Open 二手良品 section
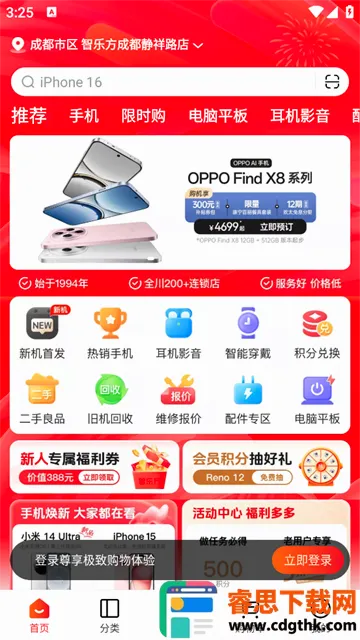Screen dimensions: 360x640 tap(42, 399)
